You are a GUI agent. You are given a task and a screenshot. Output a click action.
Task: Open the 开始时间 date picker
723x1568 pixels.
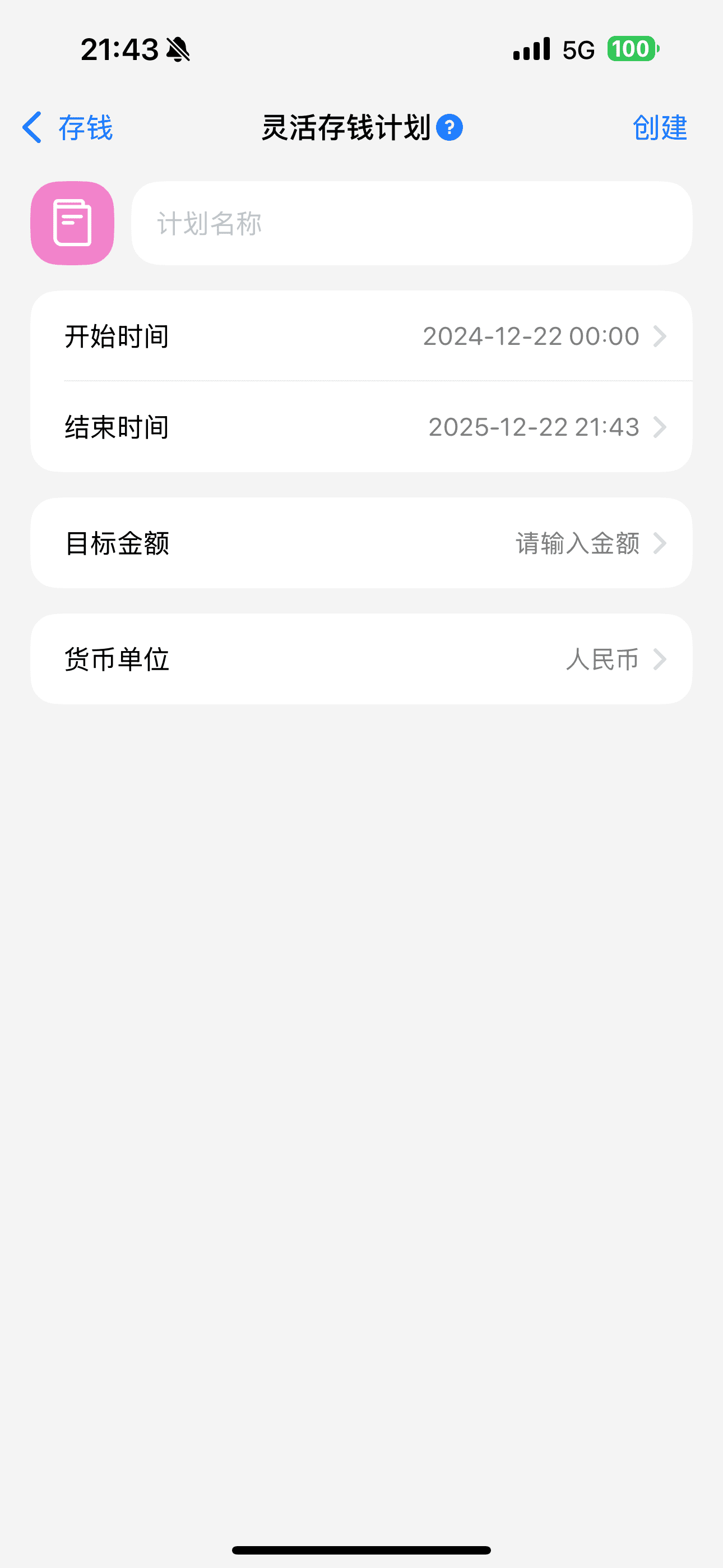pyautogui.click(x=361, y=336)
